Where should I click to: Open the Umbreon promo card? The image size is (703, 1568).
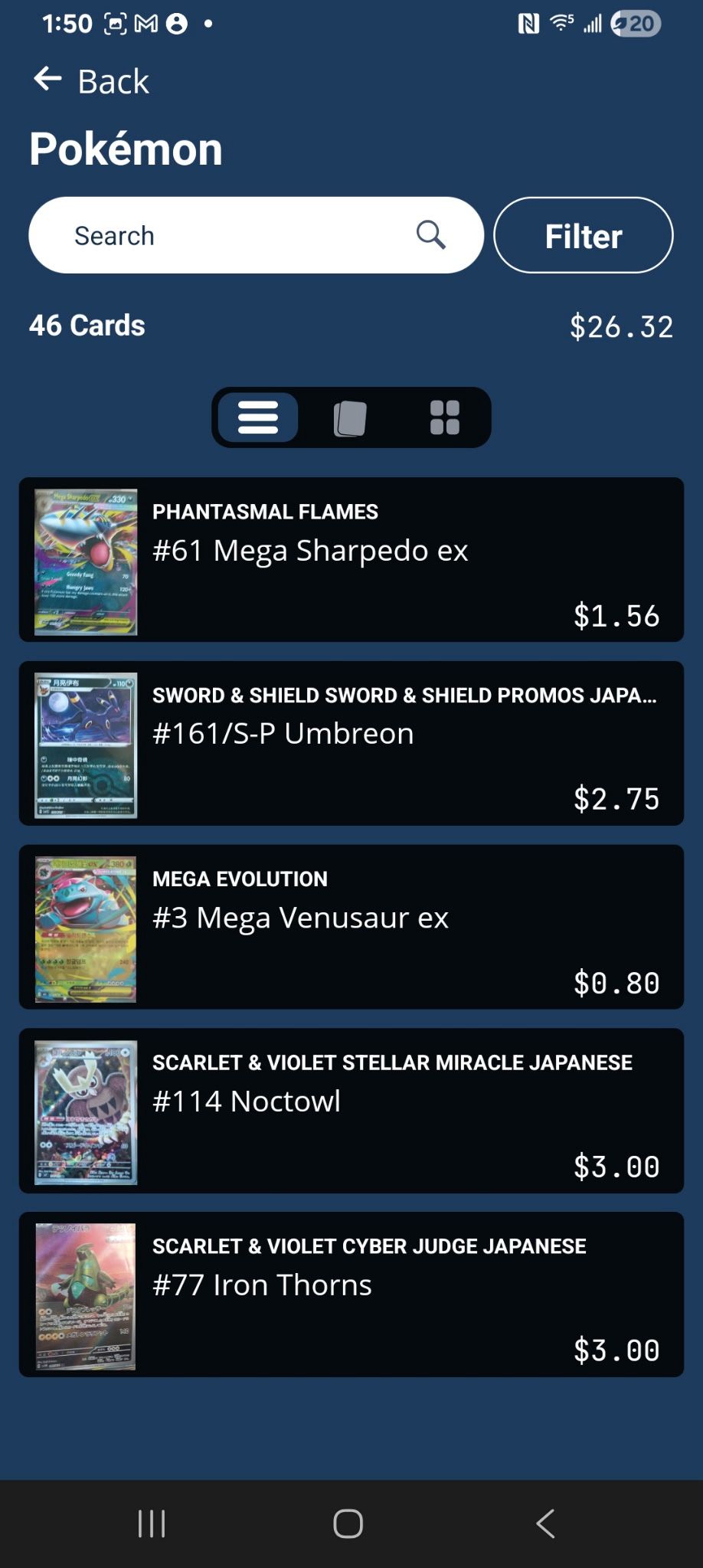click(x=351, y=744)
